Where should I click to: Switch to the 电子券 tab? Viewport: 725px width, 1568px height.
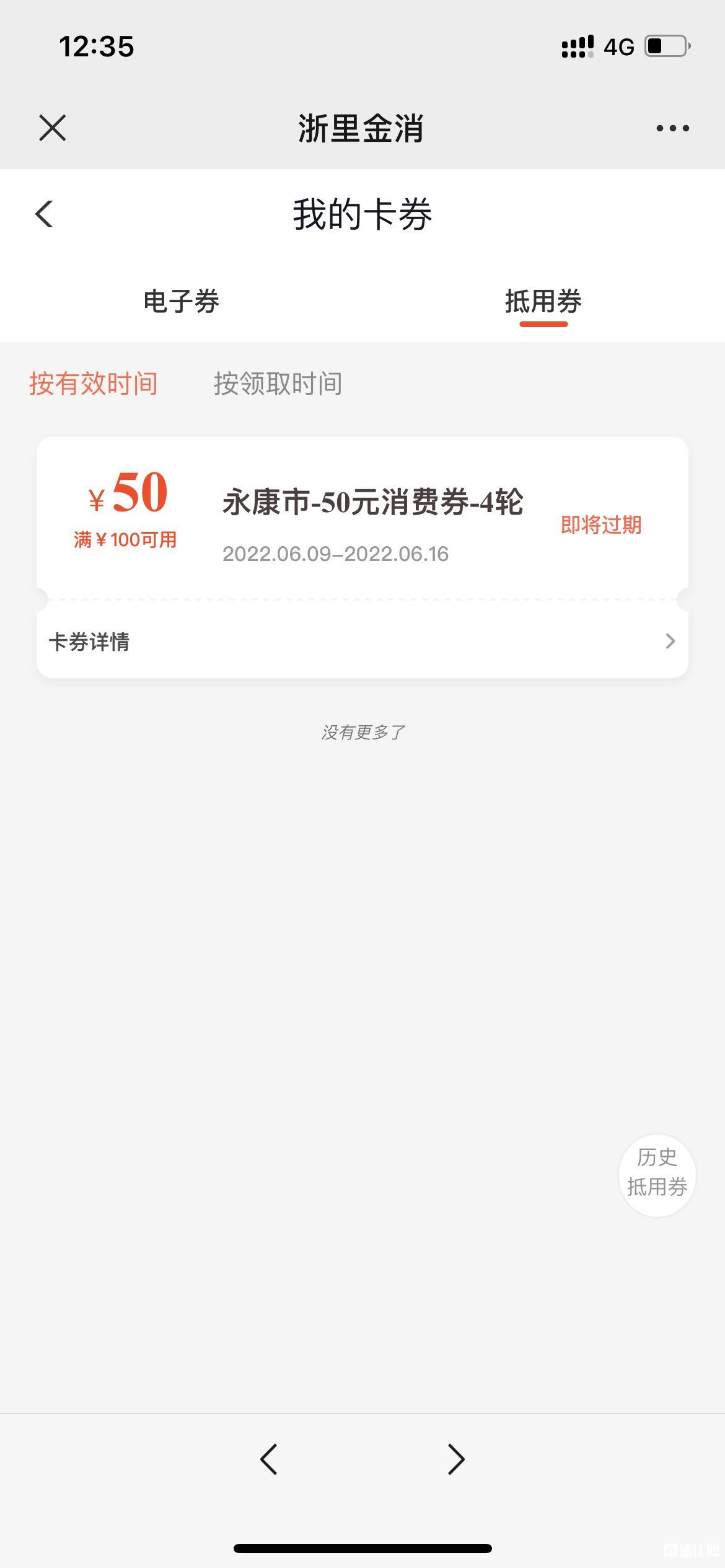point(181,302)
